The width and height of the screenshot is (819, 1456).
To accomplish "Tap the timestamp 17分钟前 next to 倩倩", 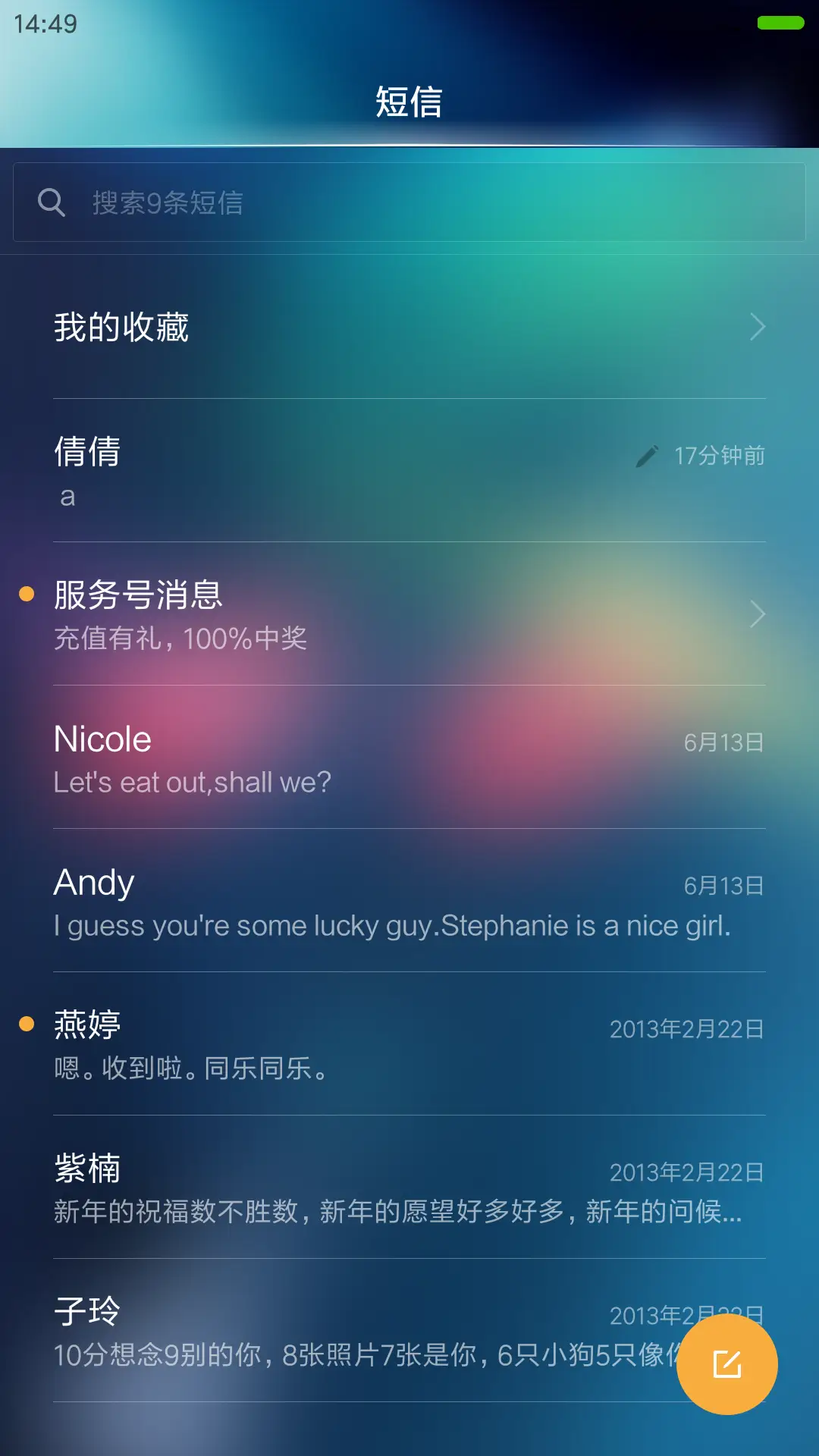I will (719, 456).
